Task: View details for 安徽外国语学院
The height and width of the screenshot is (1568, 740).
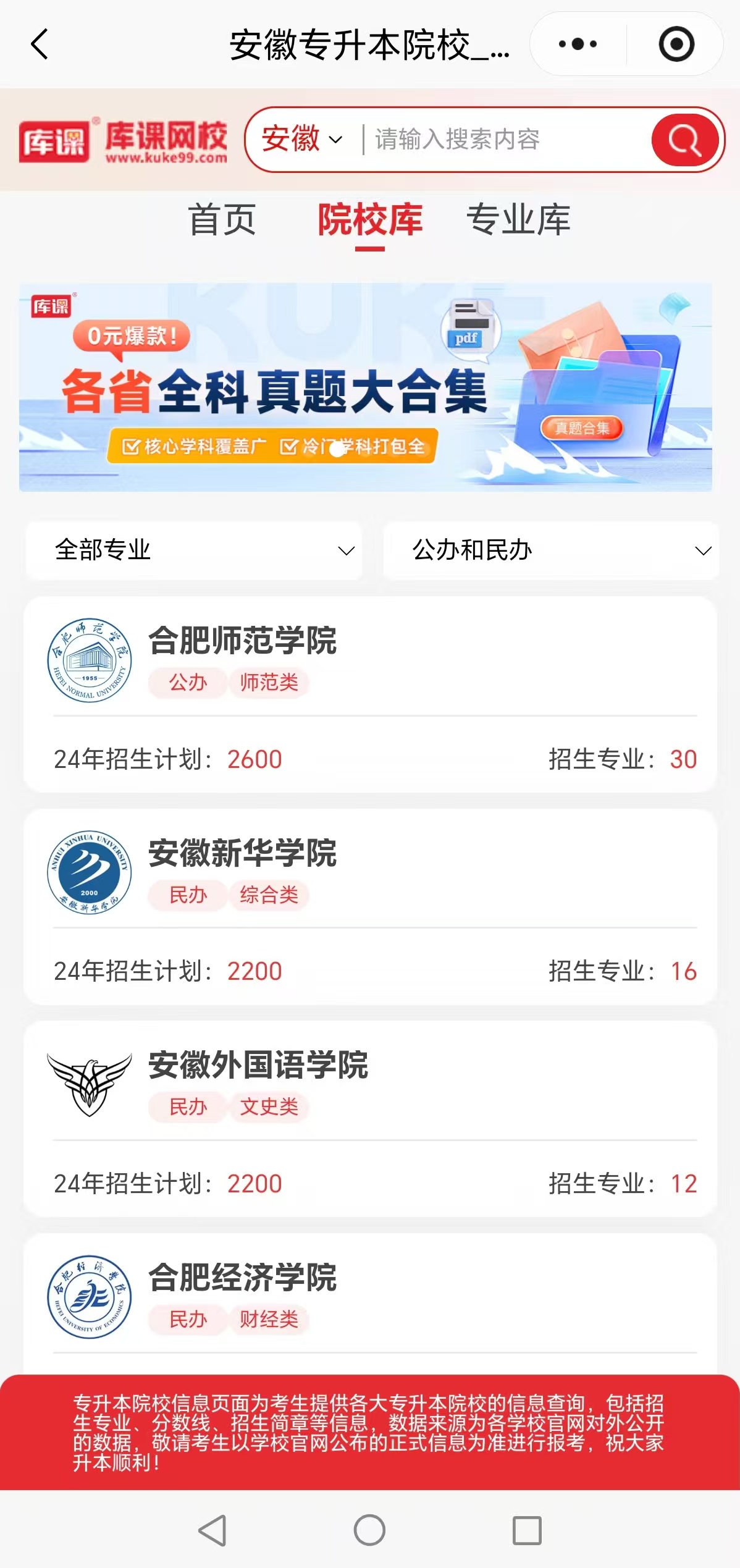Action: click(369, 1119)
